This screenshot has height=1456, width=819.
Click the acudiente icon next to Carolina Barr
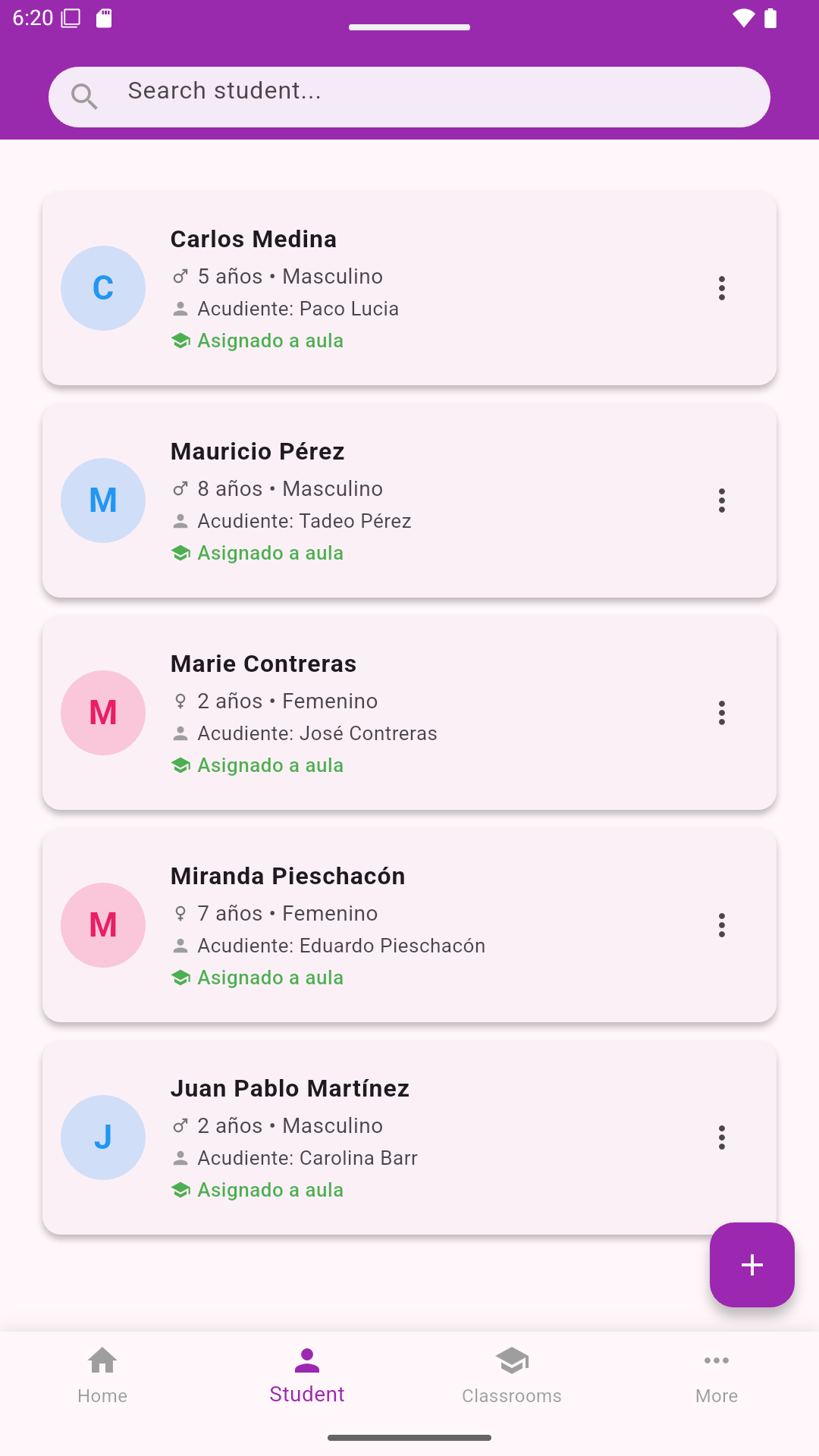[180, 1158]
